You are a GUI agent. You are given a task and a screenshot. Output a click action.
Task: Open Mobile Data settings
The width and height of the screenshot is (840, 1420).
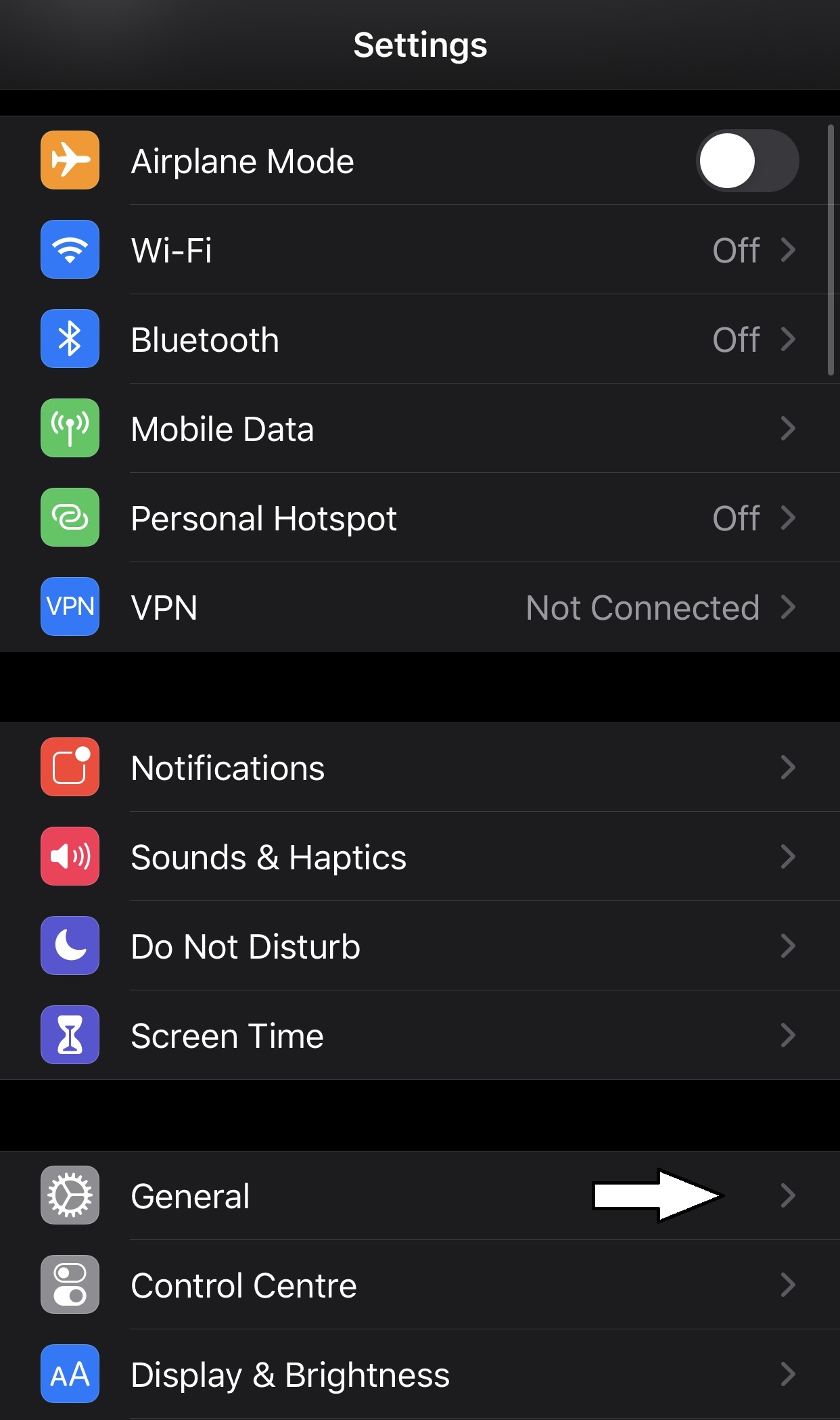[420, 428]
